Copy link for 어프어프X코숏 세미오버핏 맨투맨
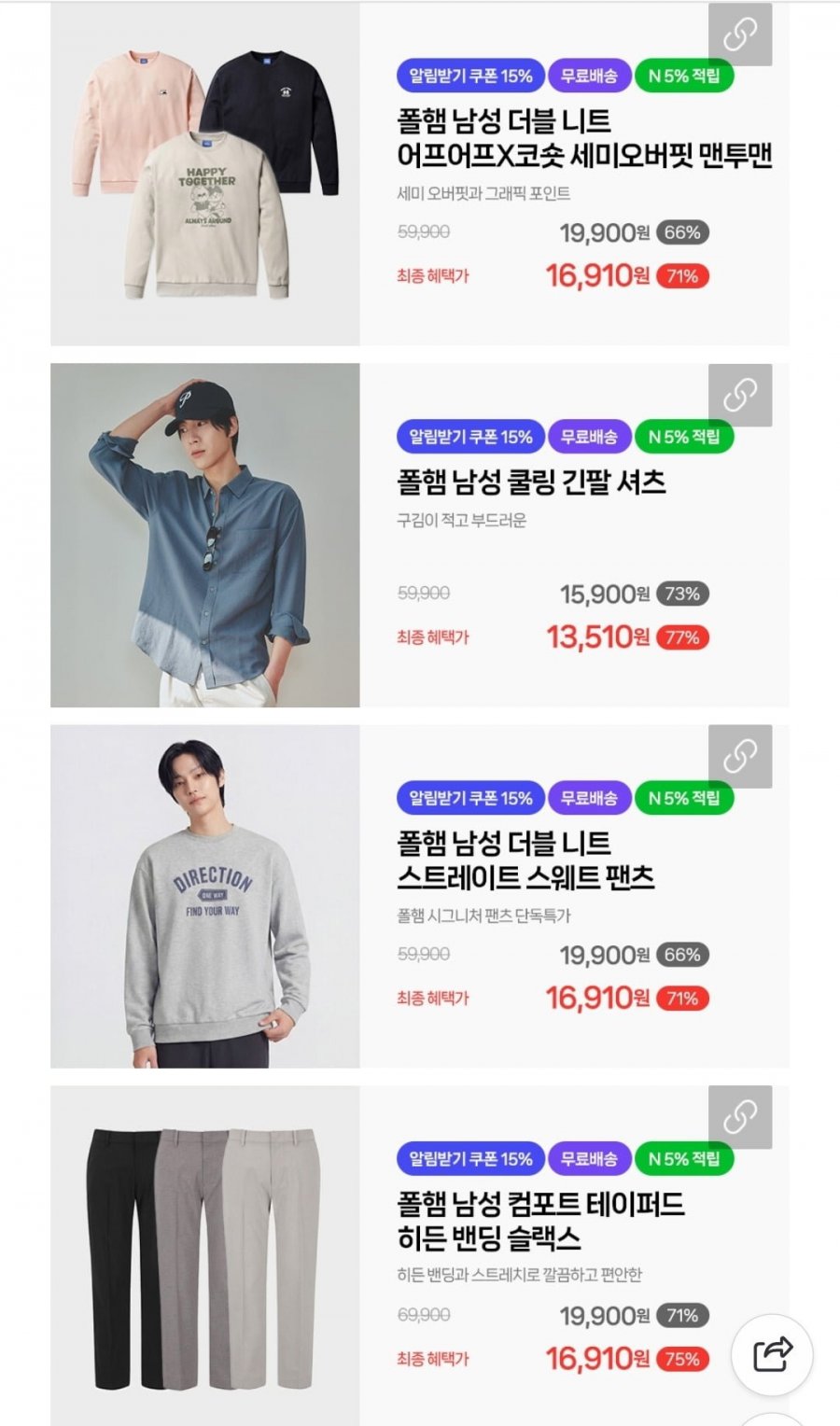 click(740, 35)
